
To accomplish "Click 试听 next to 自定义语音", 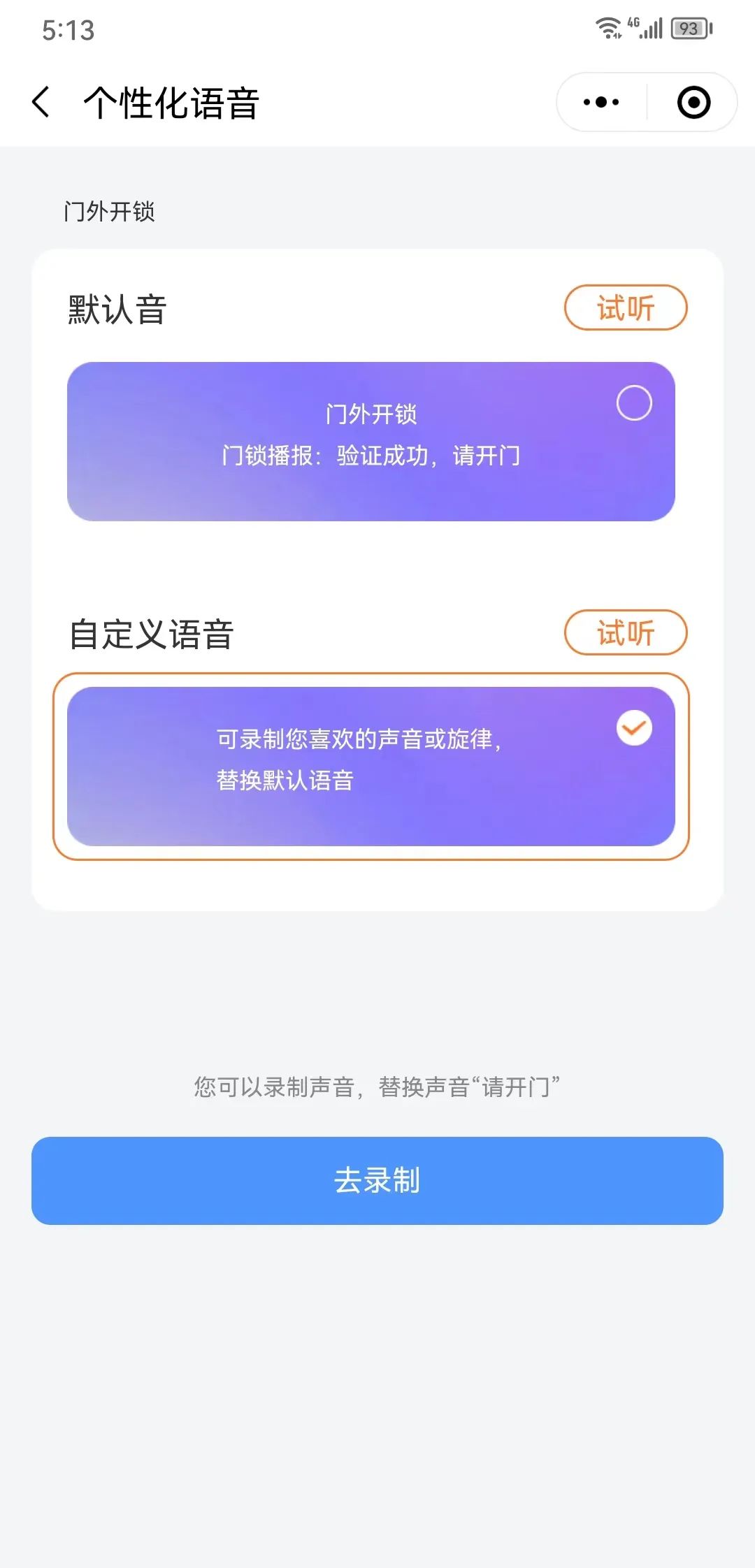I will click(x=626, y=633).
